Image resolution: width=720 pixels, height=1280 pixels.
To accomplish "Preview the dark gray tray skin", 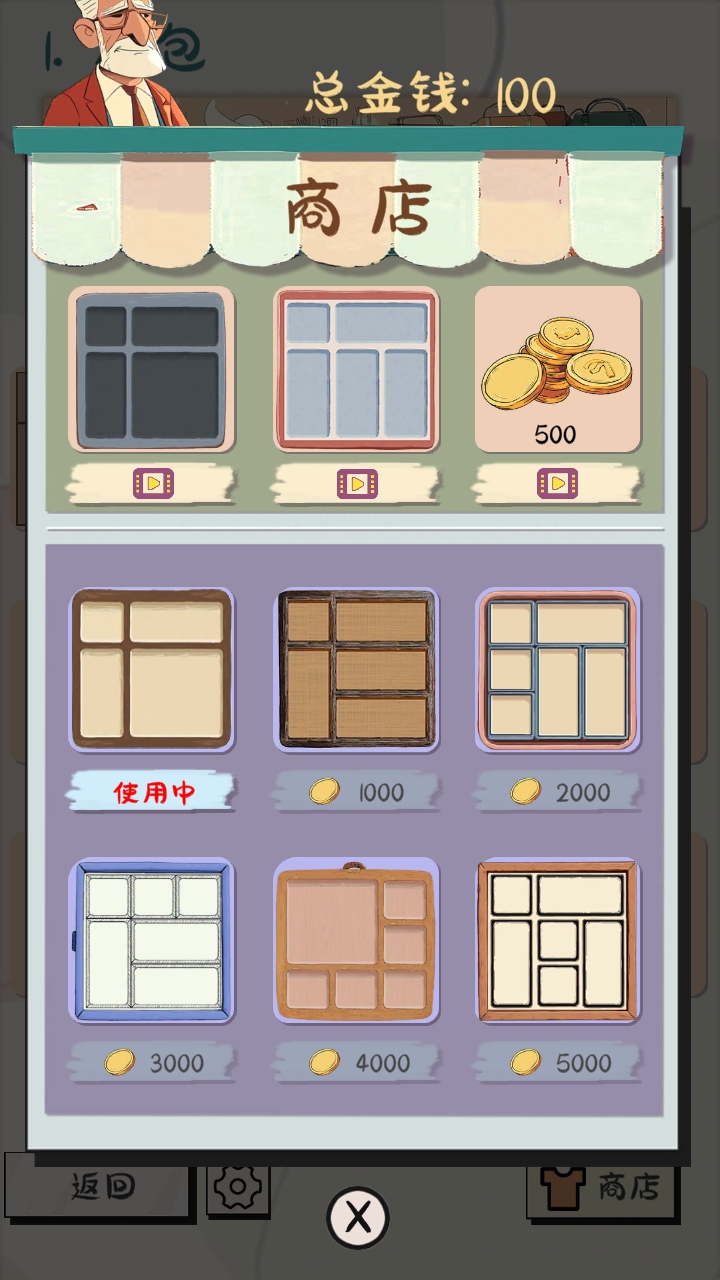I will [x=152, y=370].
